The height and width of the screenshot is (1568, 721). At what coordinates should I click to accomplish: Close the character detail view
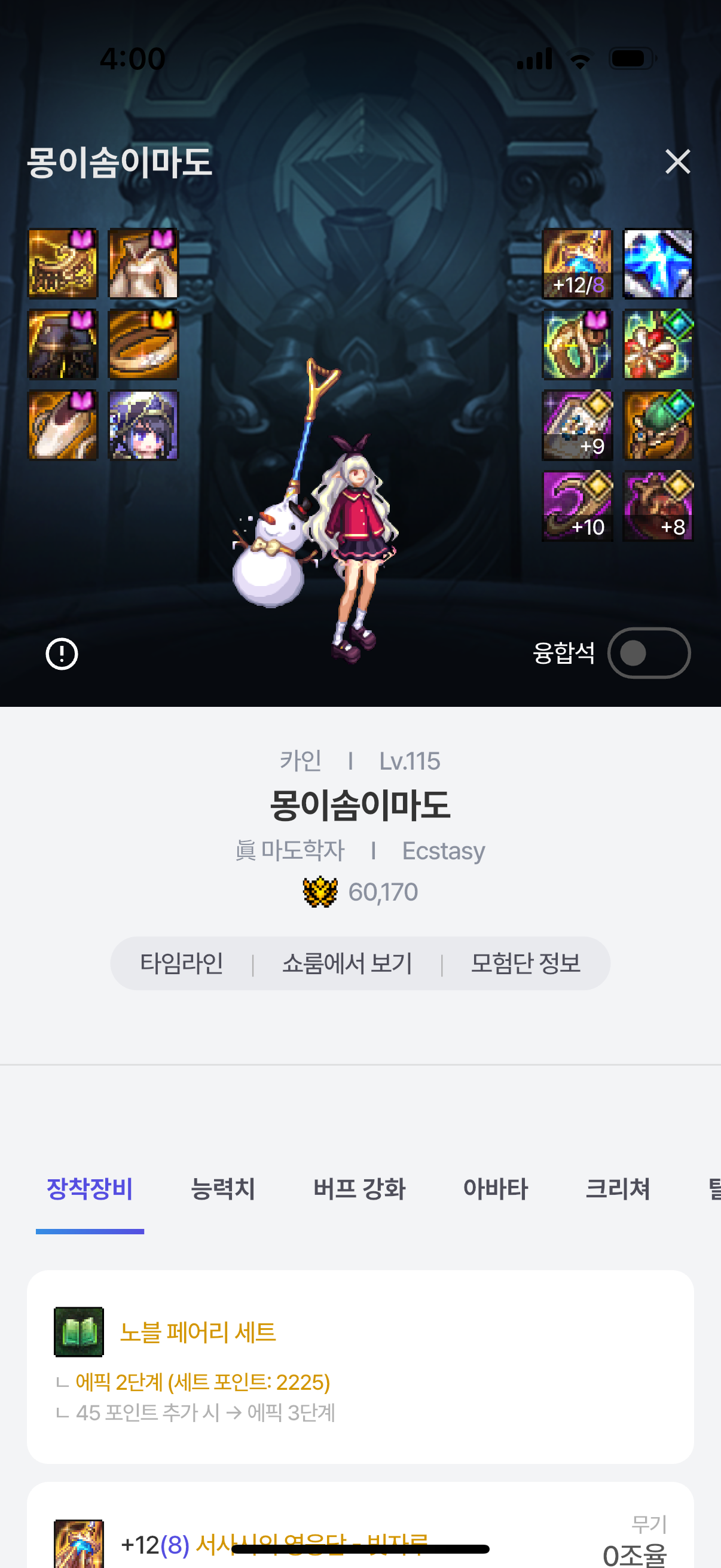677,161
